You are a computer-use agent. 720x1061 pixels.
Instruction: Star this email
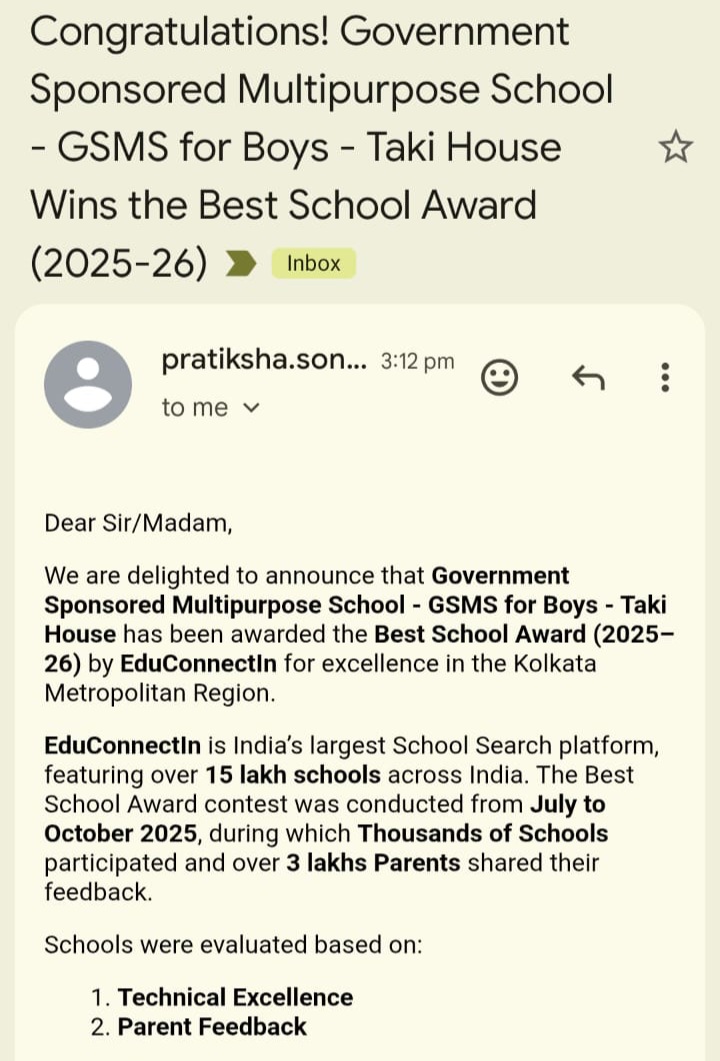coord(676,149)
